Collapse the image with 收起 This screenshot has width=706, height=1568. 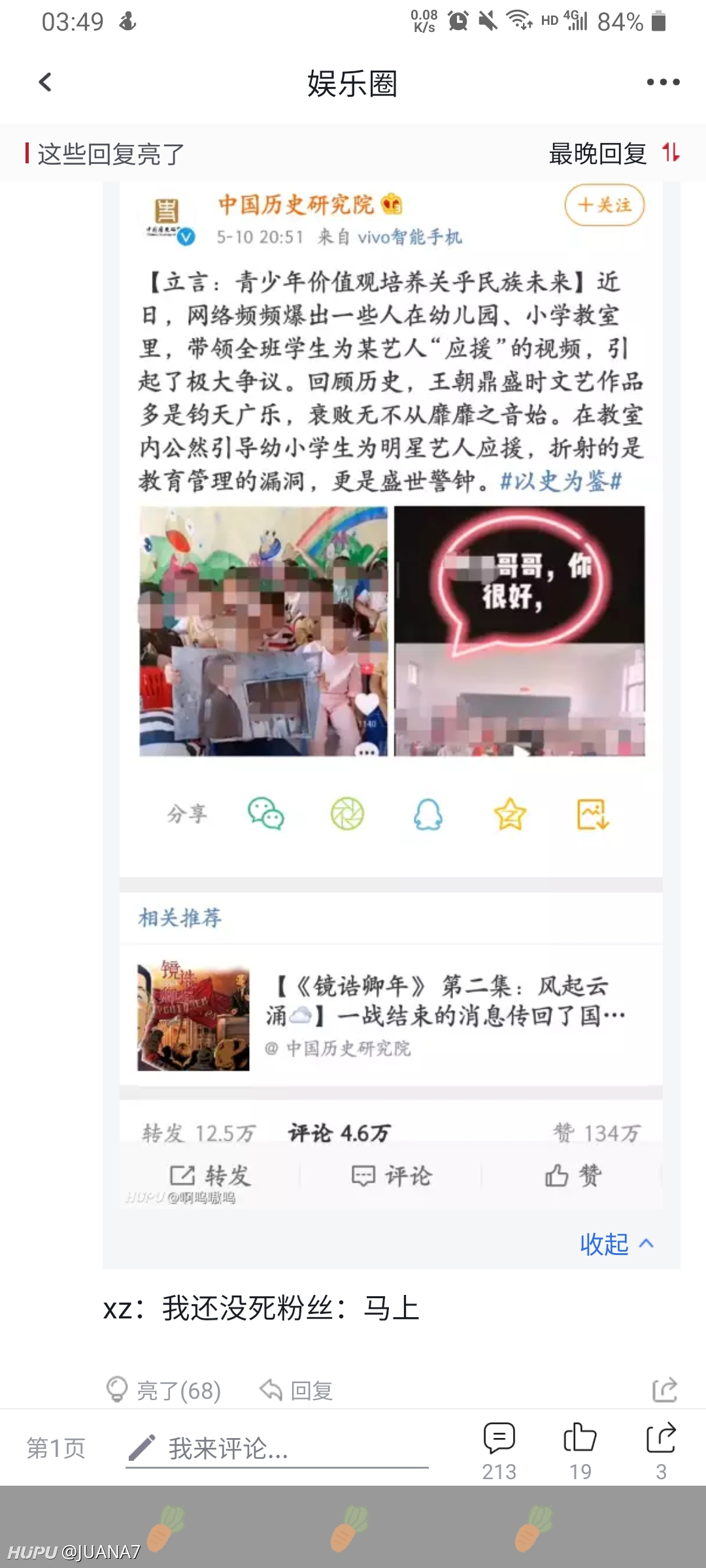pos(617,1244)
